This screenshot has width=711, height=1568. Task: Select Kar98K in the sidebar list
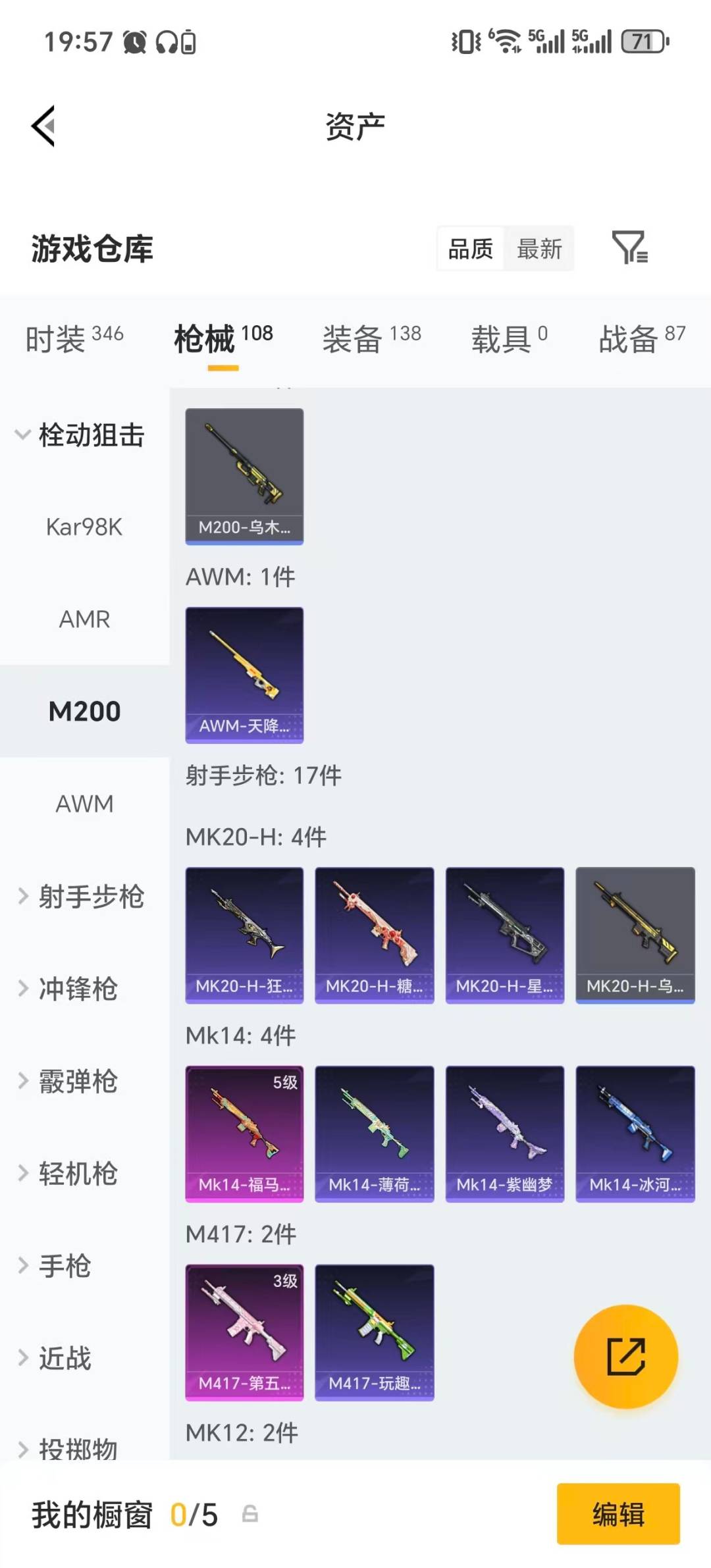[x=84, y=527]
